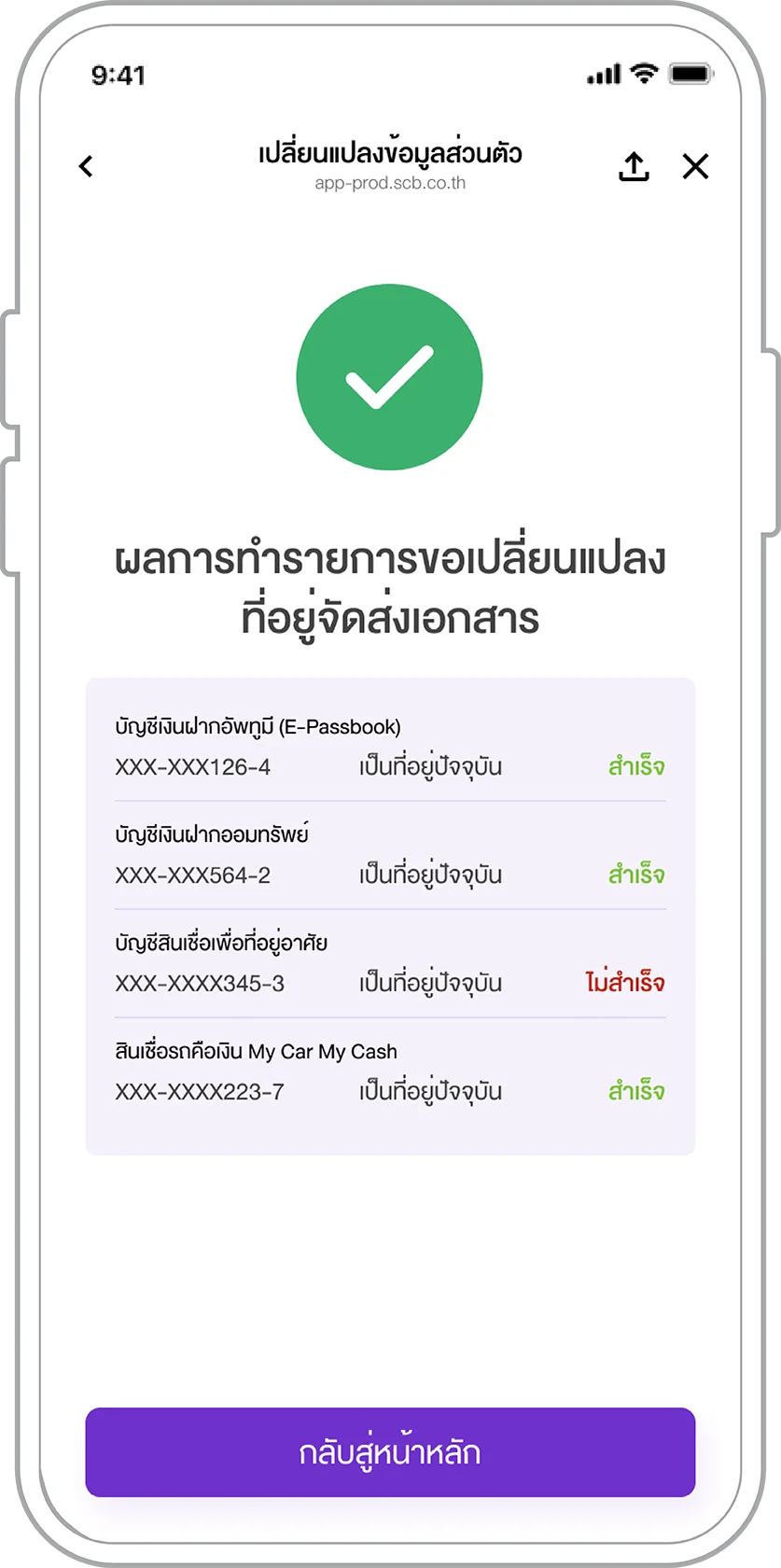The image size is (781, 1568).
Task: Share the address change result
Action: [x=634, y=166]
